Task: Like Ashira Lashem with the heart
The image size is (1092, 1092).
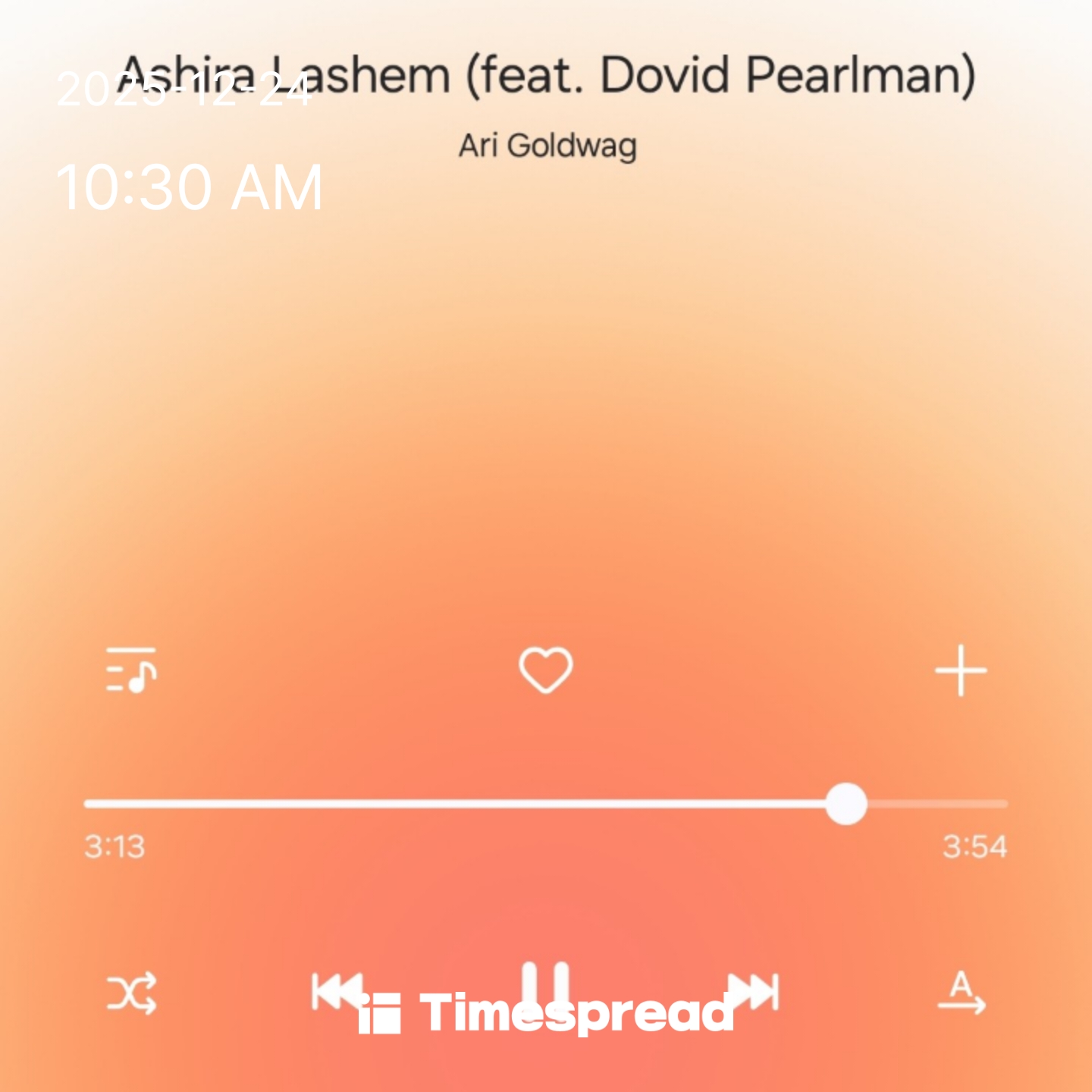Action: tap(545, 670)
